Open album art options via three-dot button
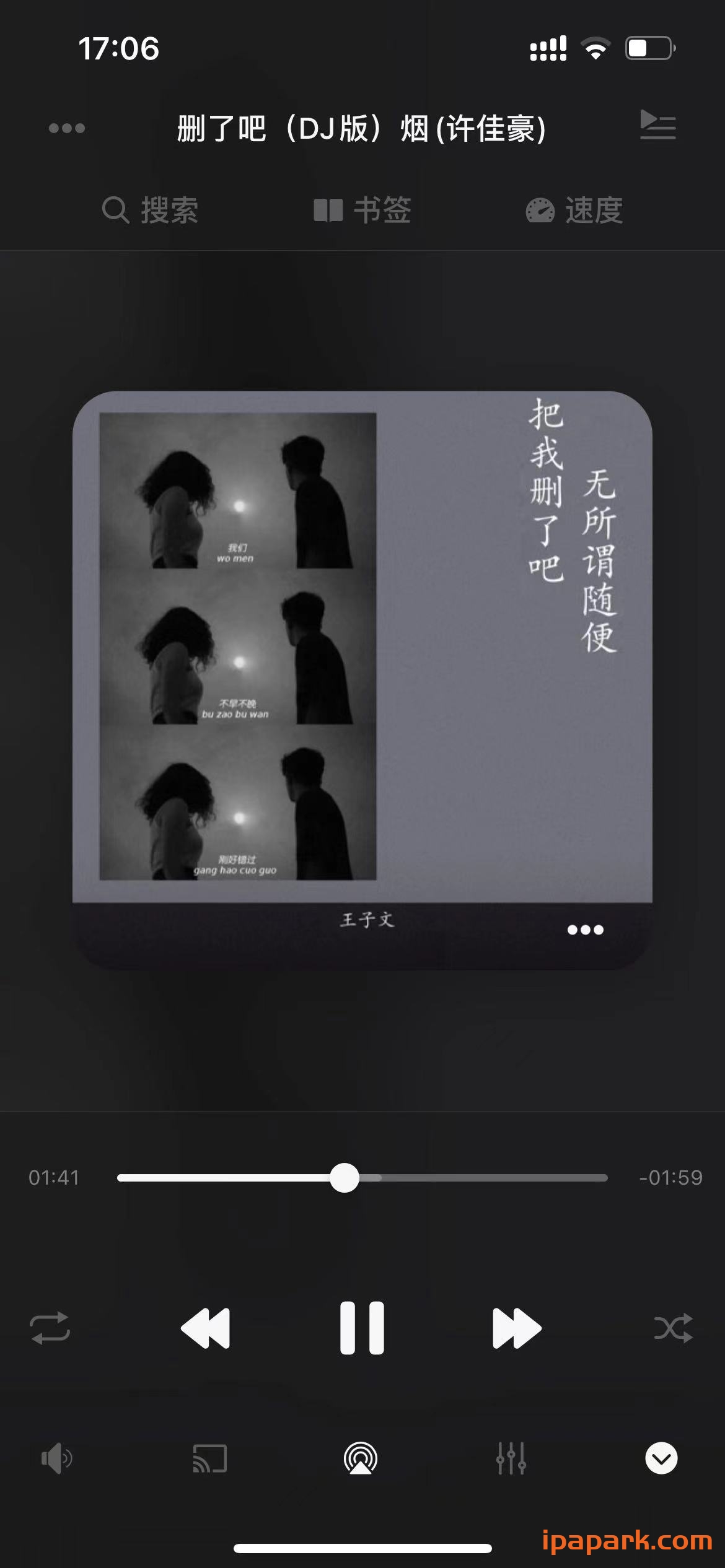Image resolution: width=725 pixels, height=1568 pixels. [x=585, y=930]
